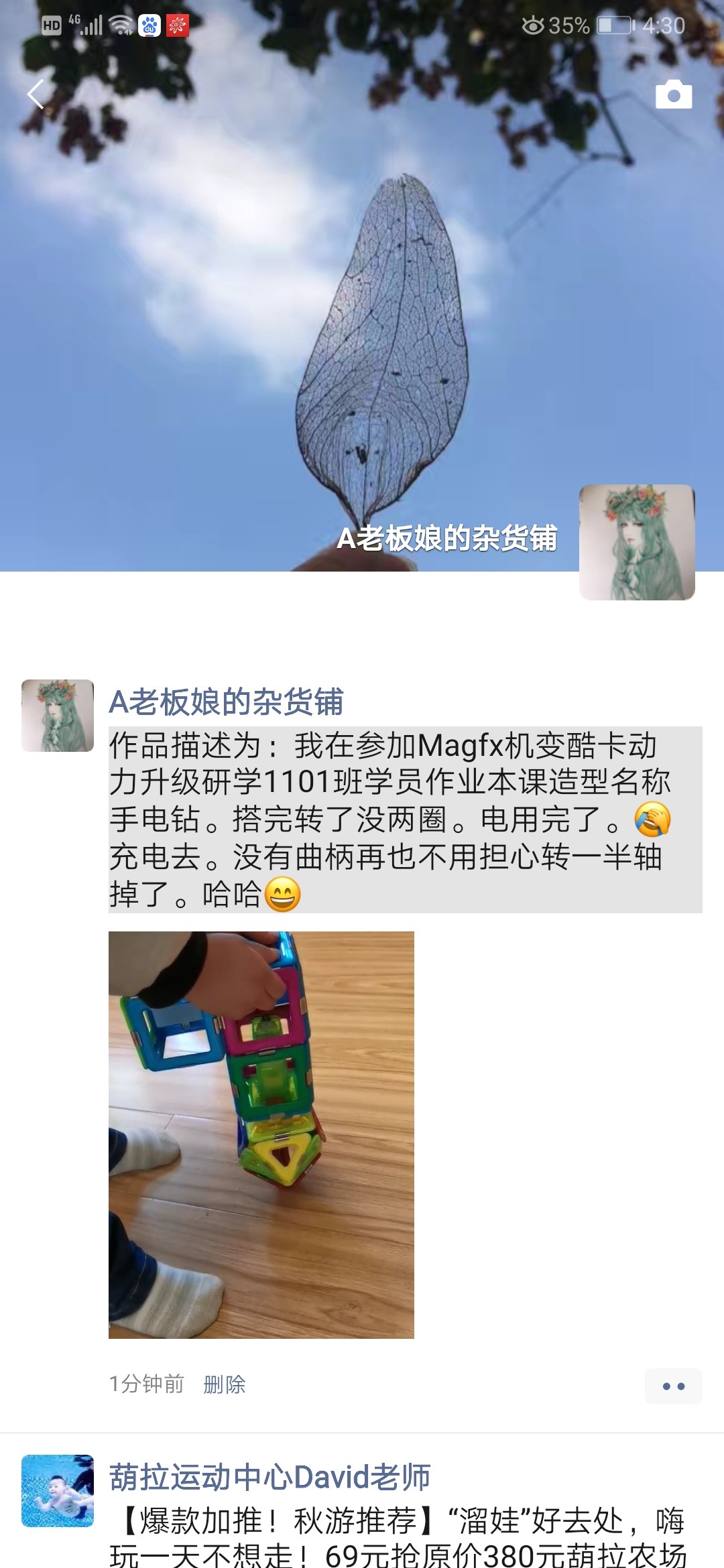The height and width of the screenshot is (1568, 724).
Task: Tap the avatar of 葫拉运动中心David老师
Action: click(58, 1490)
